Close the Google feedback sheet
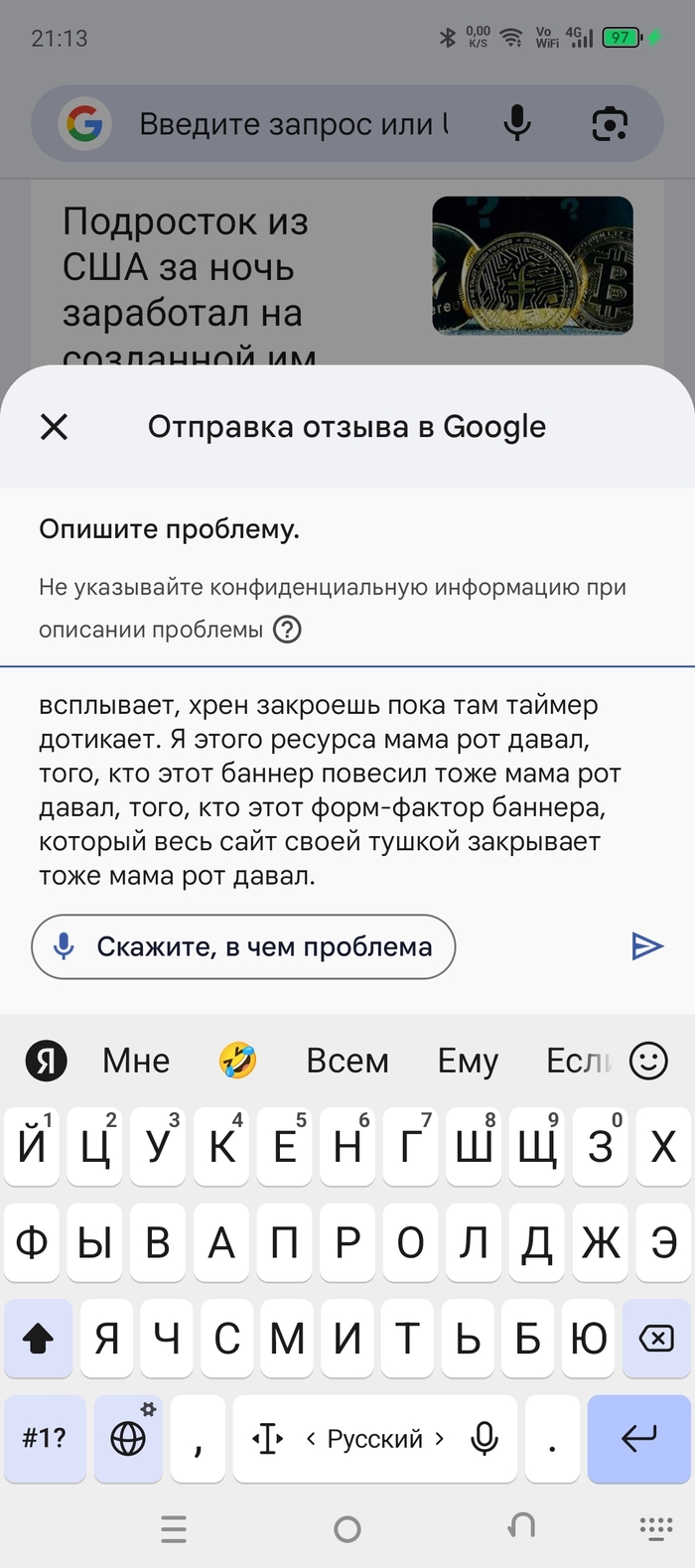Screen dimensions: 695x1568 tap(54, 427)
